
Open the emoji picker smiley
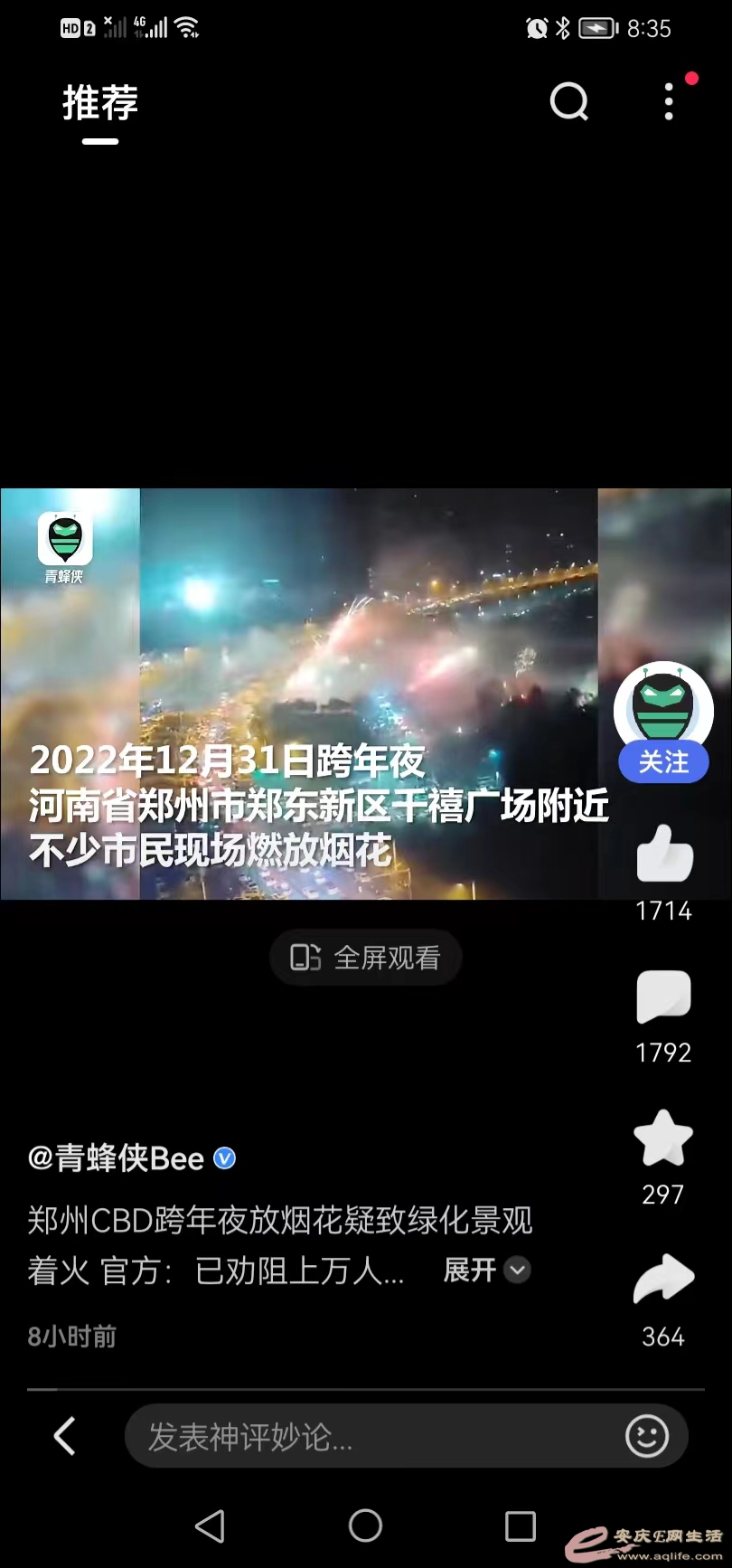point(647,1436)
